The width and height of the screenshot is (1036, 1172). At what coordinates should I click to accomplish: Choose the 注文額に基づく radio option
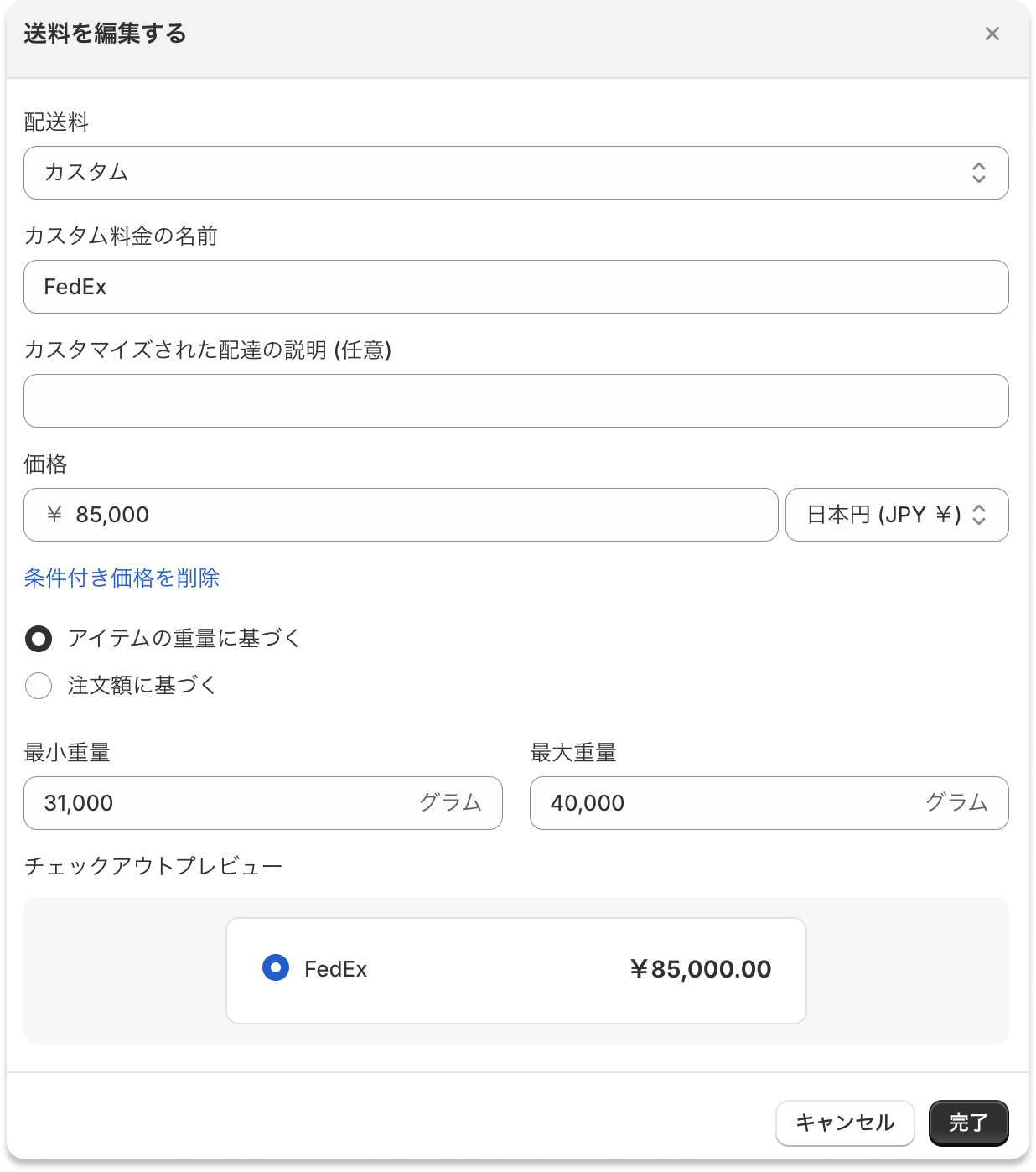[39, 686]
